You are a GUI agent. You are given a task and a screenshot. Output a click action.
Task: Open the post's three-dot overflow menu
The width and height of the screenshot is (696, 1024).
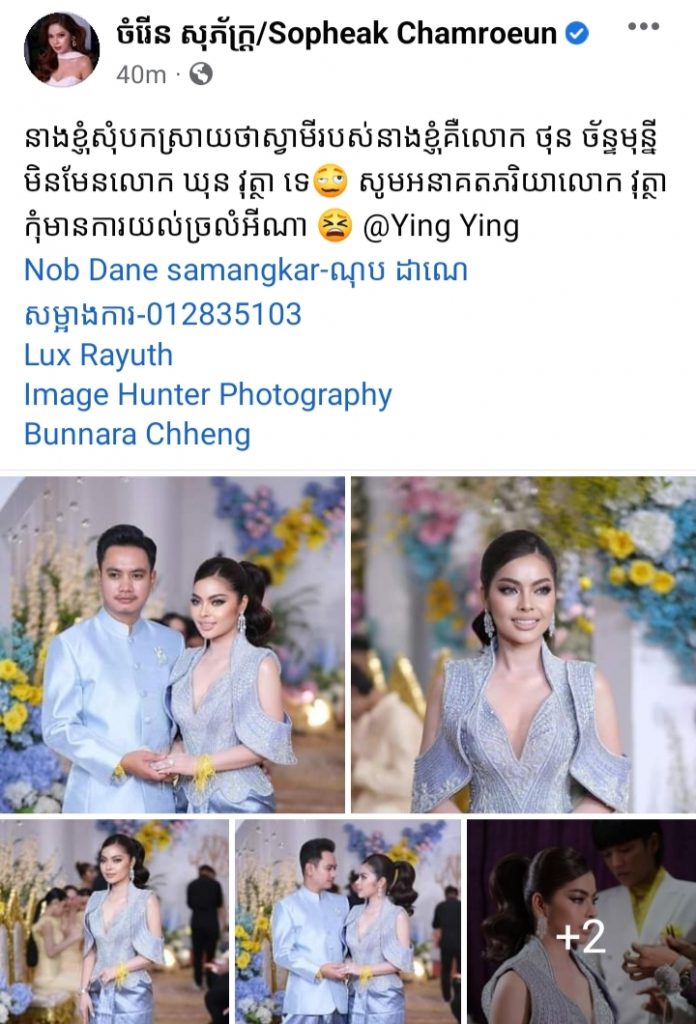(x=643, y=27)
